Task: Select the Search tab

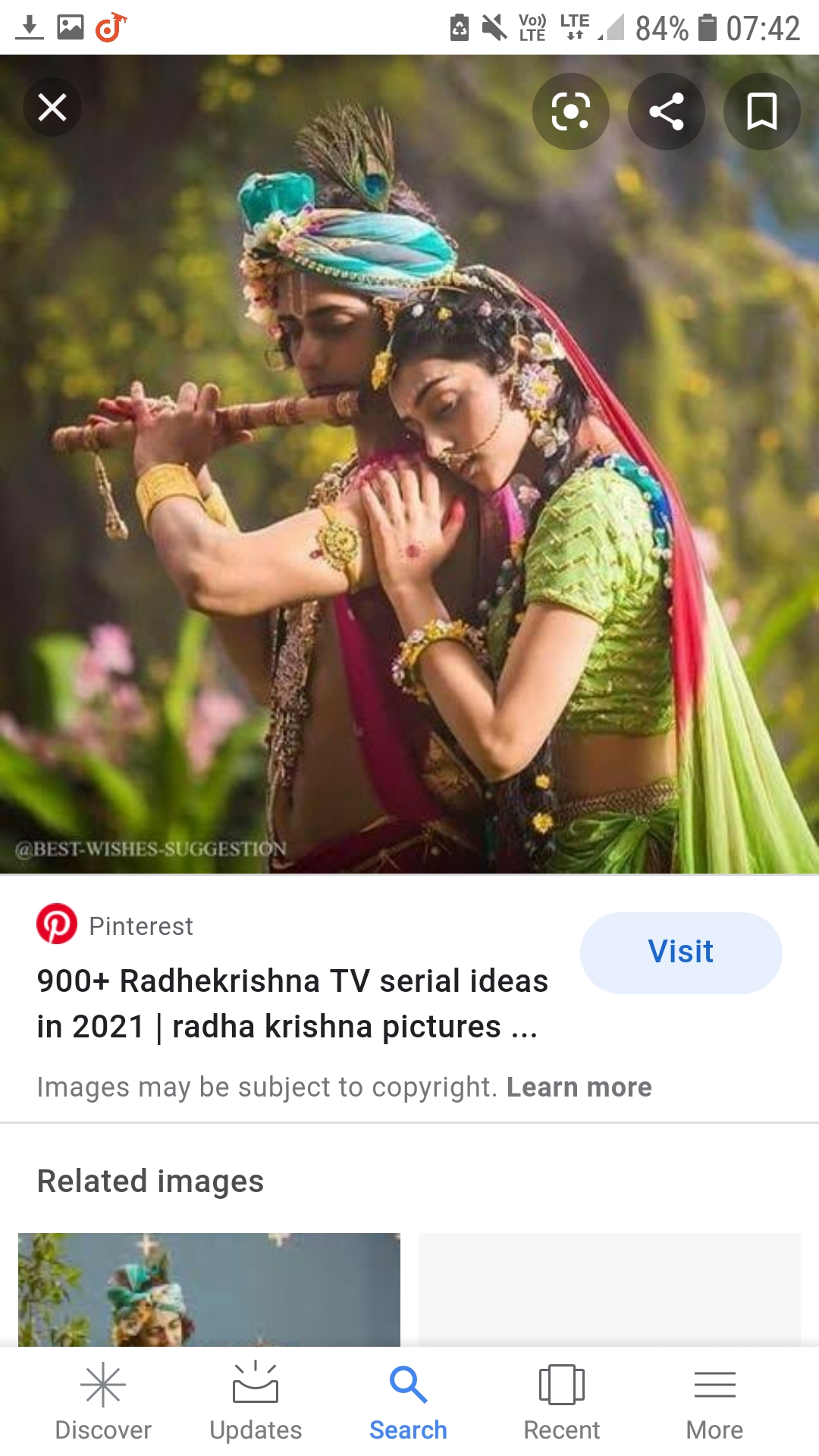Action: 408,1401
